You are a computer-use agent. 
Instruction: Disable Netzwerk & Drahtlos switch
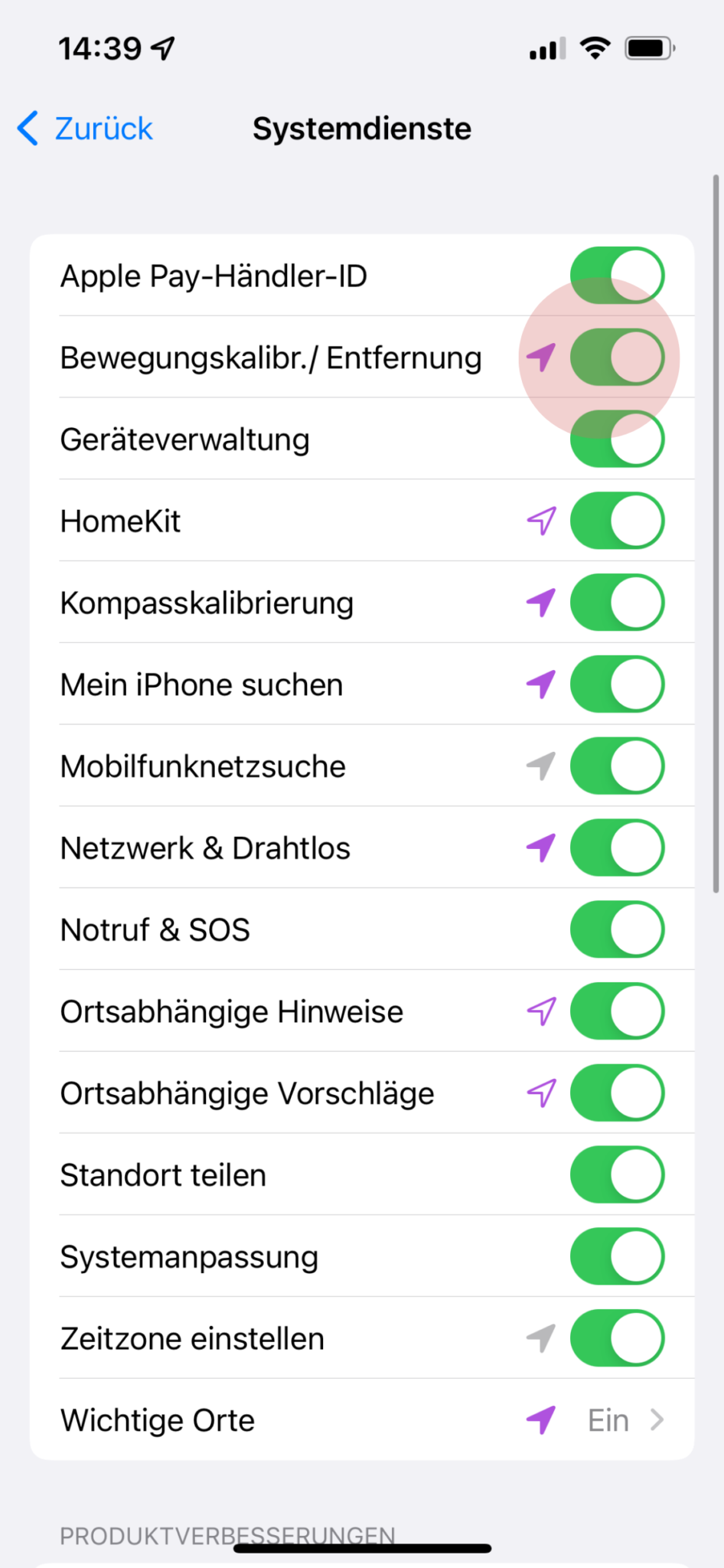(x=617, y=848)
